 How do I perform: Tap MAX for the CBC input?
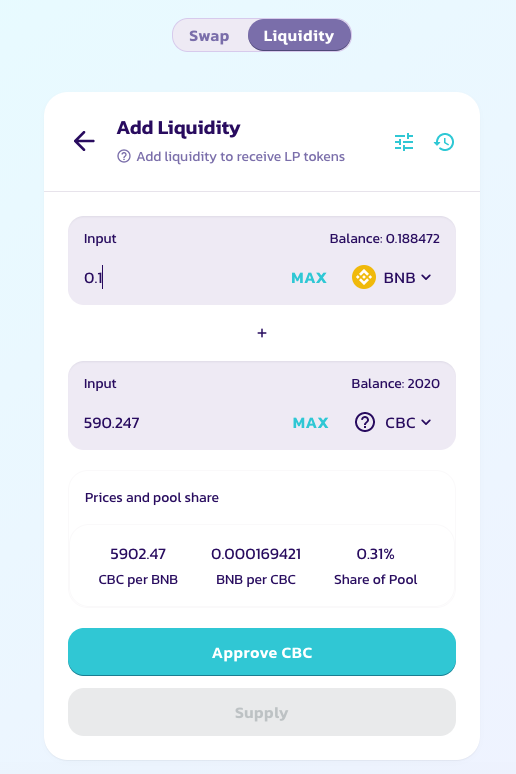click(x=311, y=423)
